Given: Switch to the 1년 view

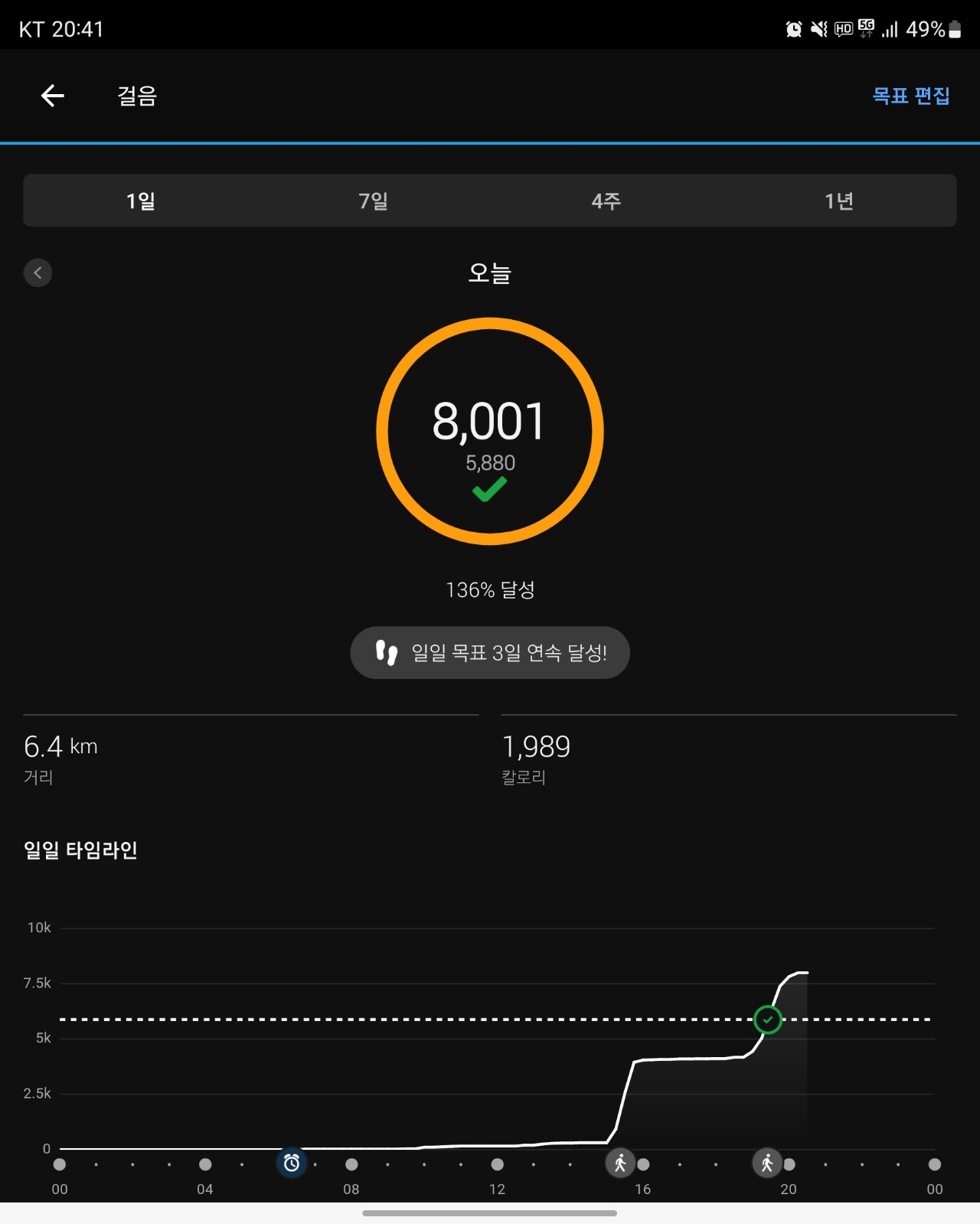Looking at the screenshot, I should tap(839, 201).
